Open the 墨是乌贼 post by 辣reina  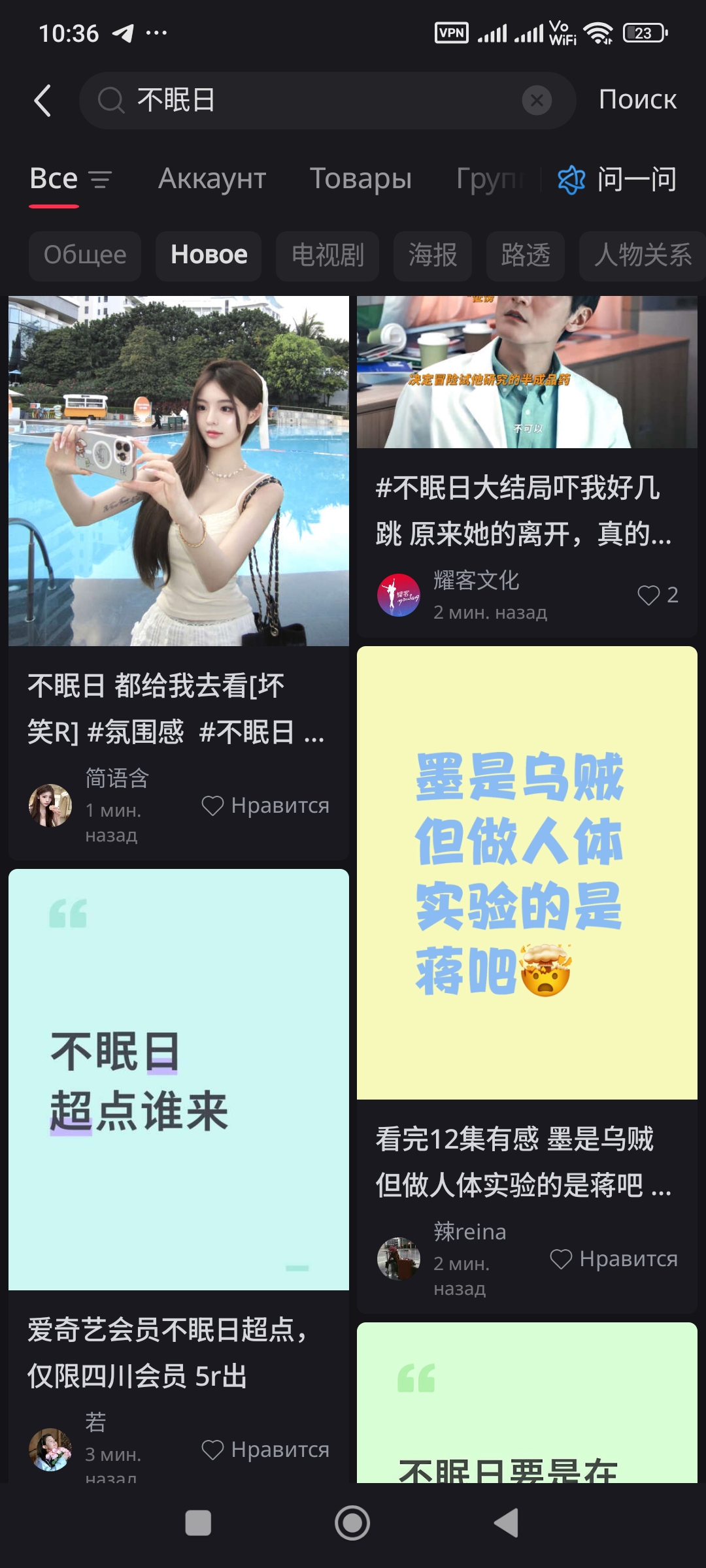(527, 872)
